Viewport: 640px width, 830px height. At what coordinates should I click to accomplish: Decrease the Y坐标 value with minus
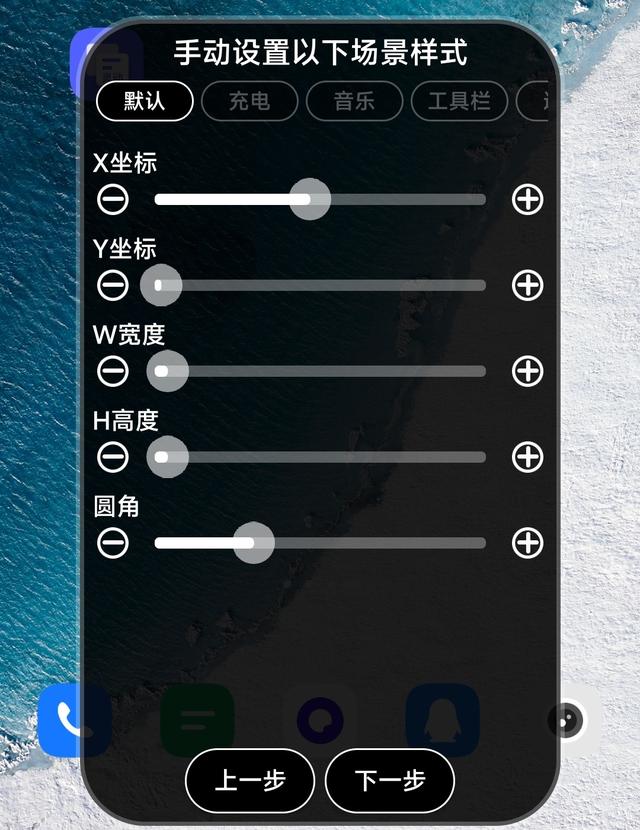[113, 285]
